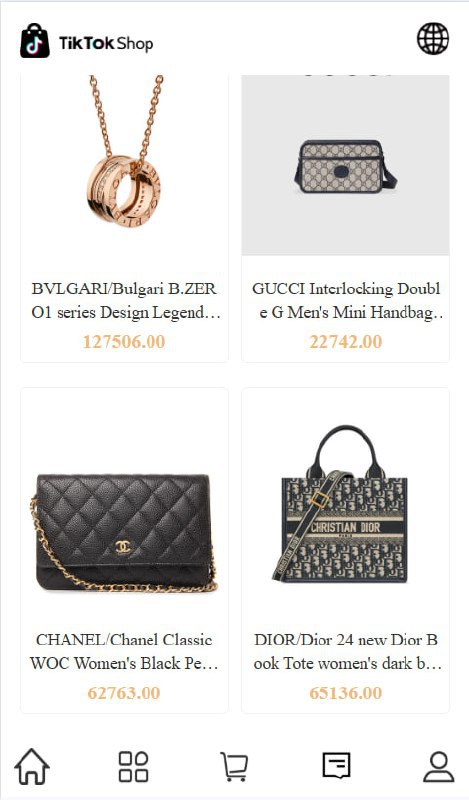Open the CHANEL Classic WOC bag listing
Image resolution: width=469 pixels, height=800 pixels.
[x=124, y=551]
